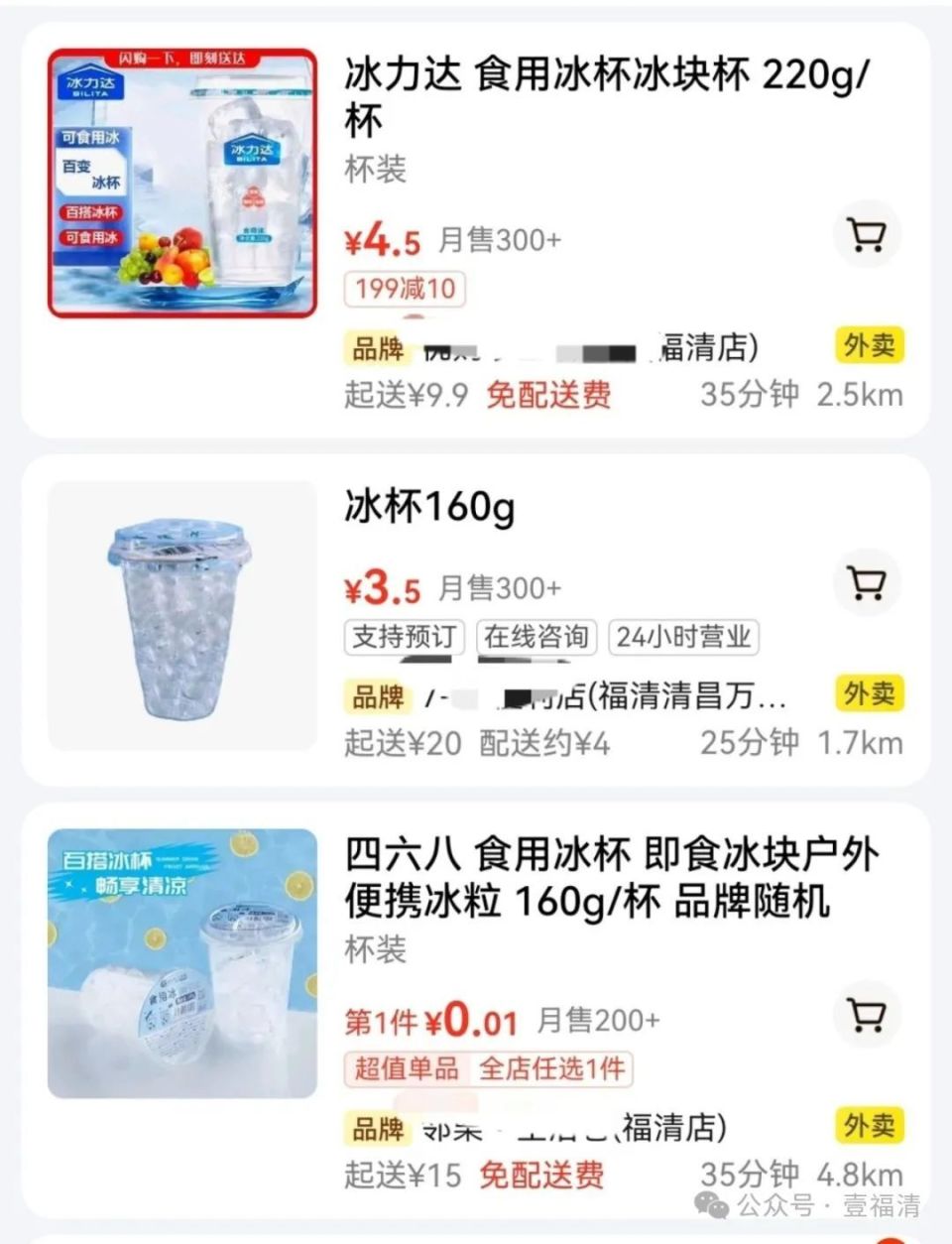This screenshot has height=1244, width=952.
Task: Click the 外卖 badge on the first listing
Action: pyautogui.click(x=870, y=346)
